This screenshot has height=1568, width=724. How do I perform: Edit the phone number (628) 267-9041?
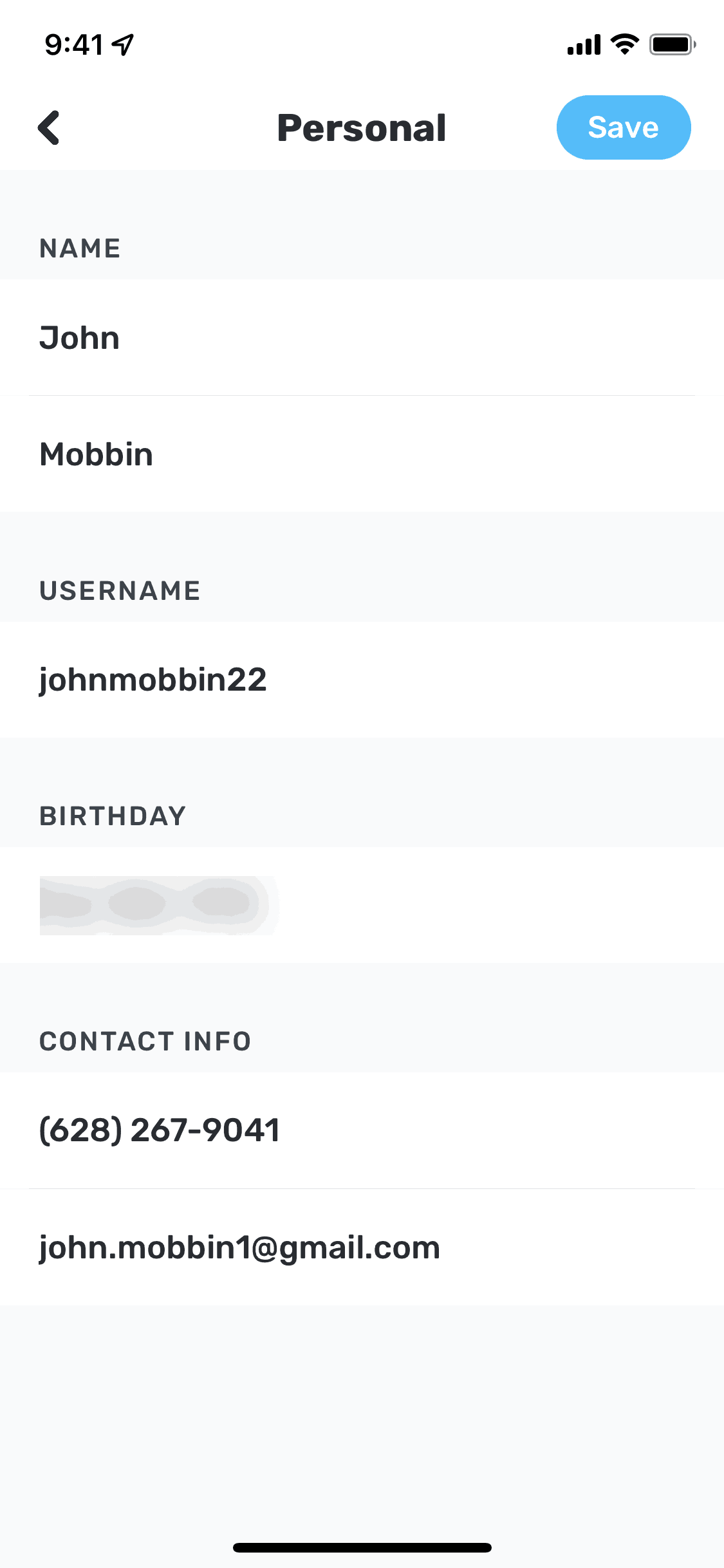tap(362, 1130)
